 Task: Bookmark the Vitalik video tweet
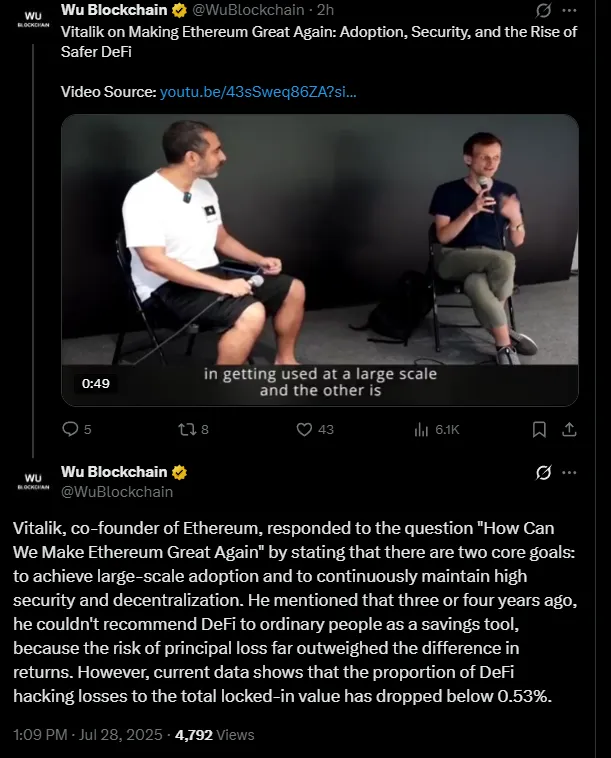tap(539, 430)
